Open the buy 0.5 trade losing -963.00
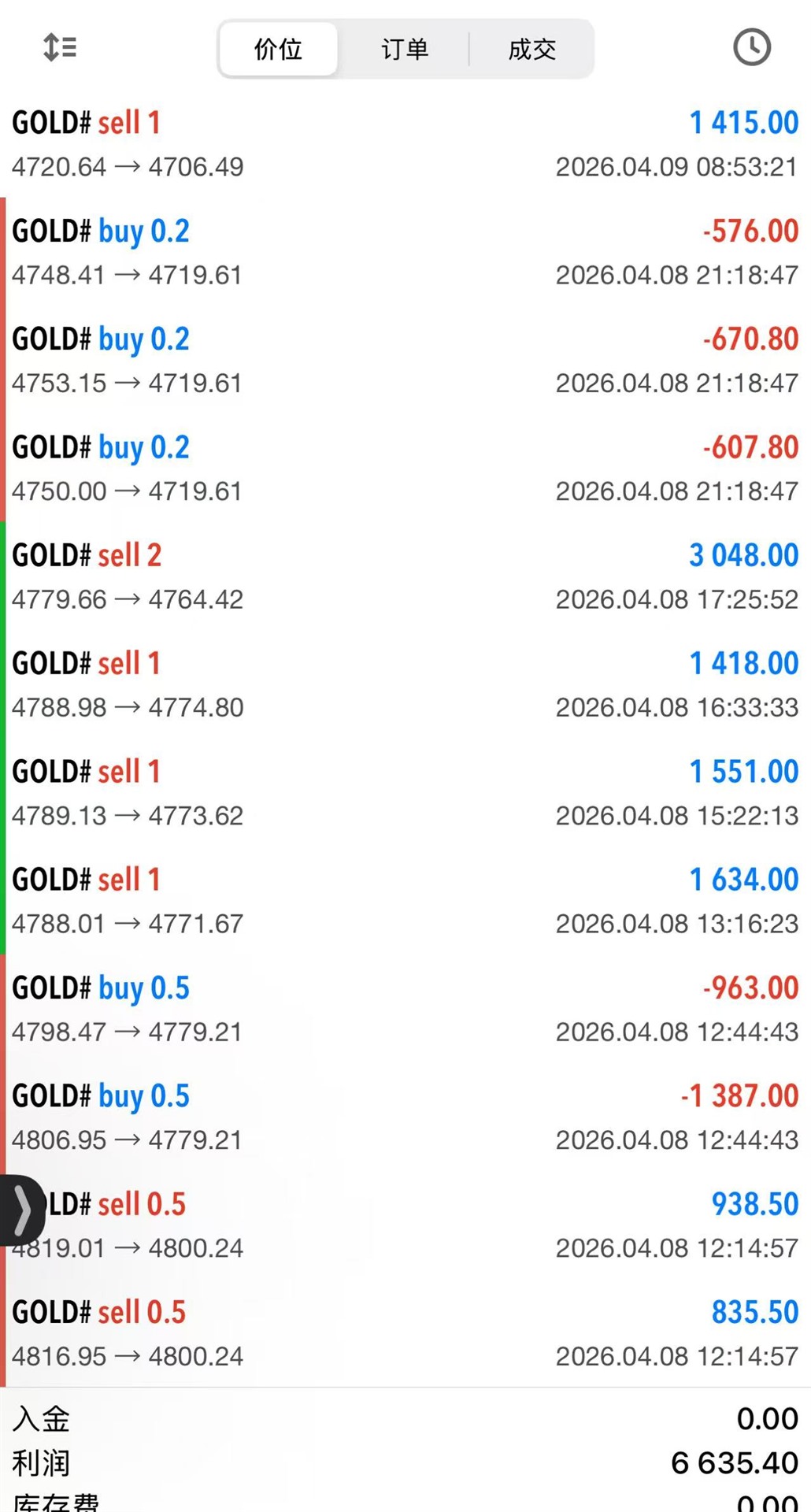 405,1009
